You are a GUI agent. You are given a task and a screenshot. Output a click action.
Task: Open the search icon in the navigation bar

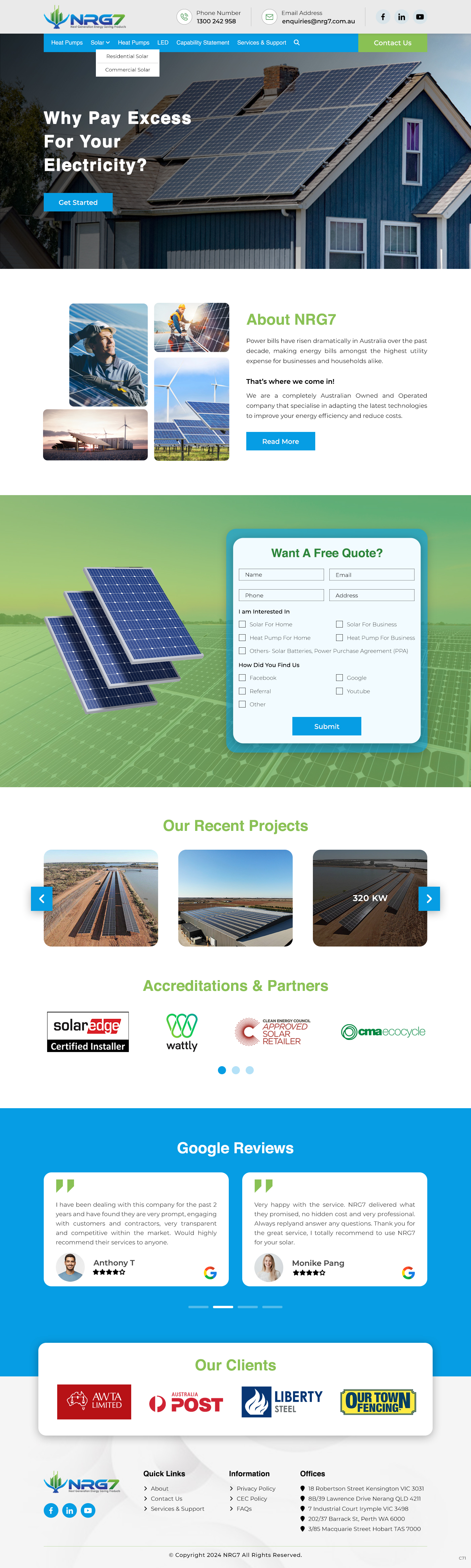click(297, 43)
